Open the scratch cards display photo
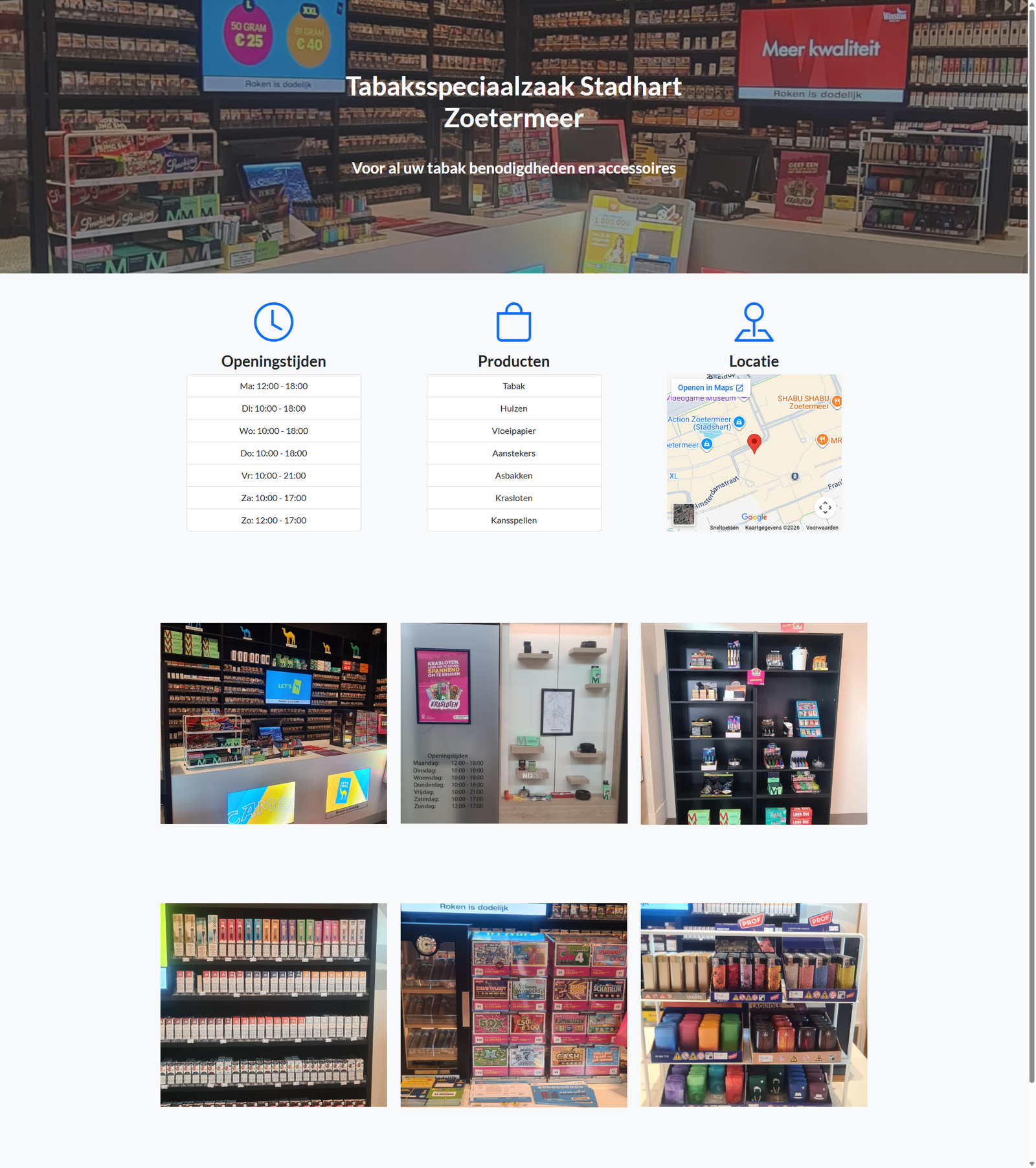 [x=513, y=1005]
